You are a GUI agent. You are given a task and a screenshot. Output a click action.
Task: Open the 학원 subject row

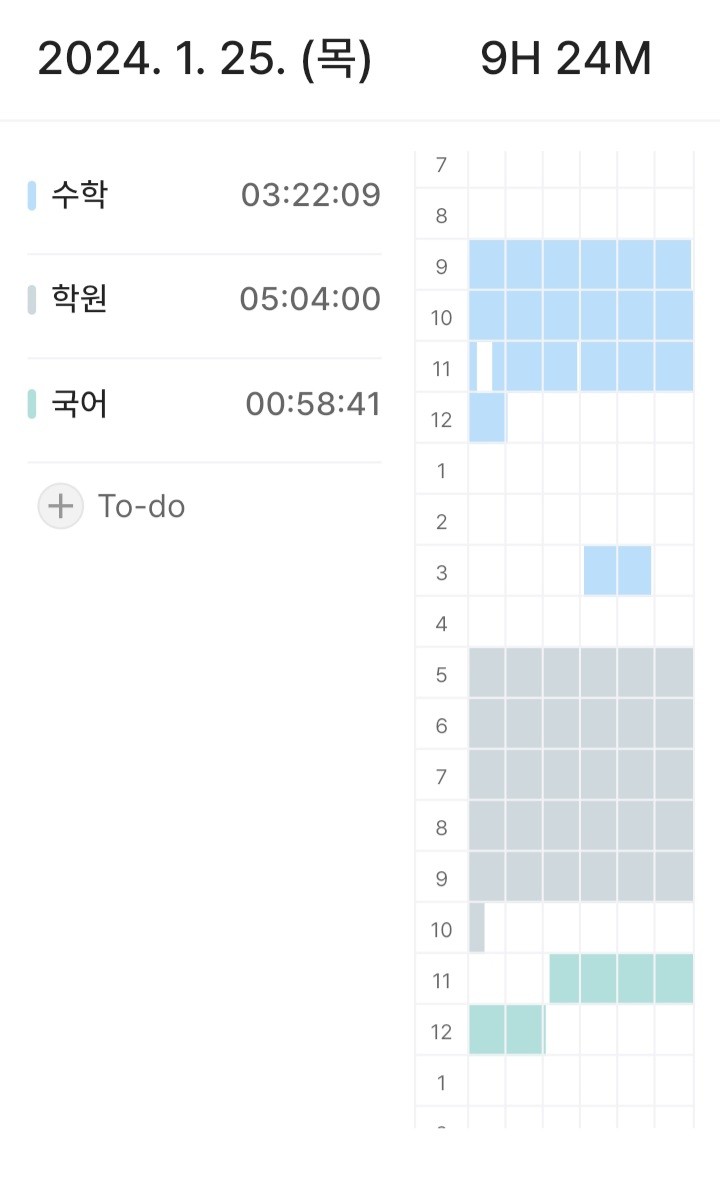[x=204, y=299]
